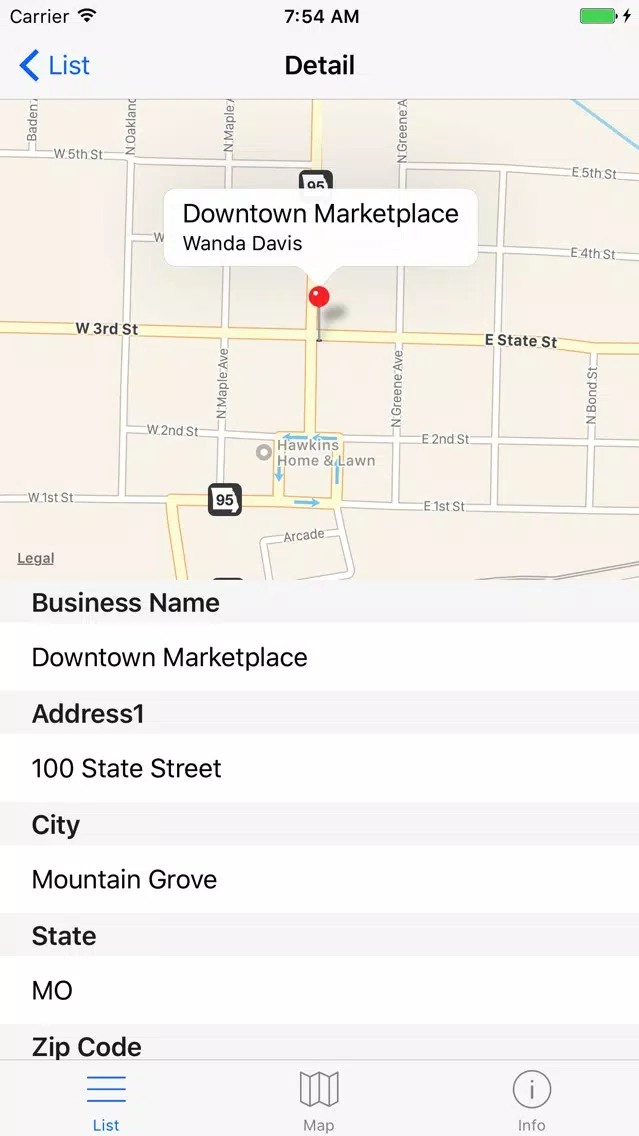Go back to the List screen
The height and width of the screenshot is (1136, 639).
(54, 65)
